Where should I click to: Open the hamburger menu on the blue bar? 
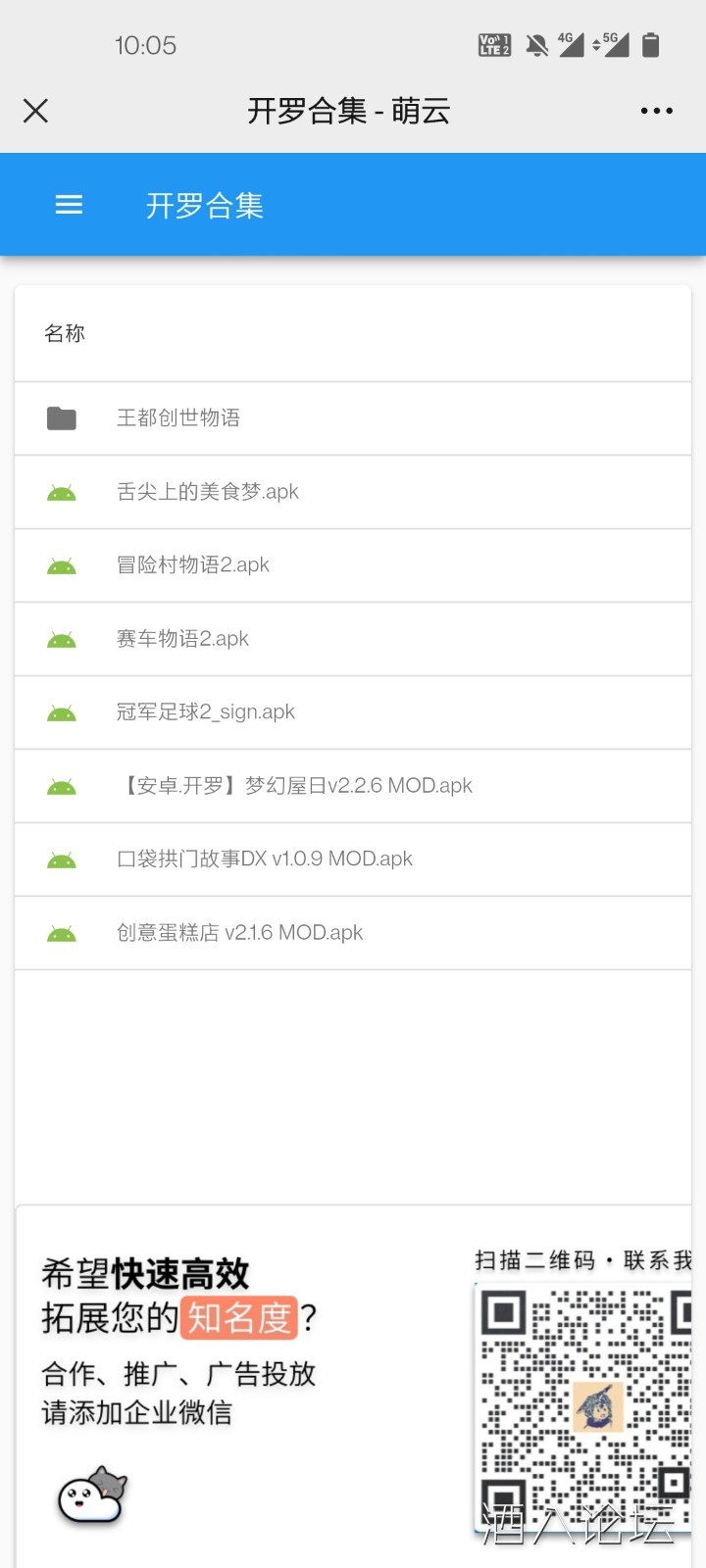pos(69,205)
